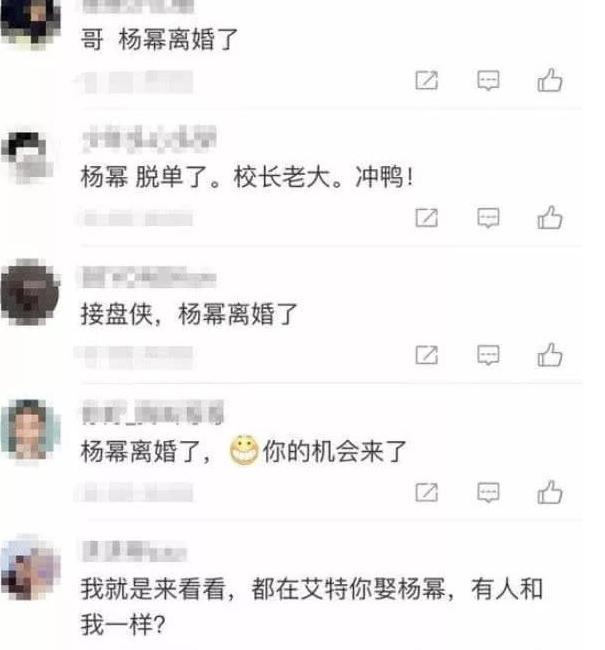Open avatar of the '你的机会来了' commenter
The height and width of the screenshot is (650, 605).
pyautogui.click(x=32, y=430)
